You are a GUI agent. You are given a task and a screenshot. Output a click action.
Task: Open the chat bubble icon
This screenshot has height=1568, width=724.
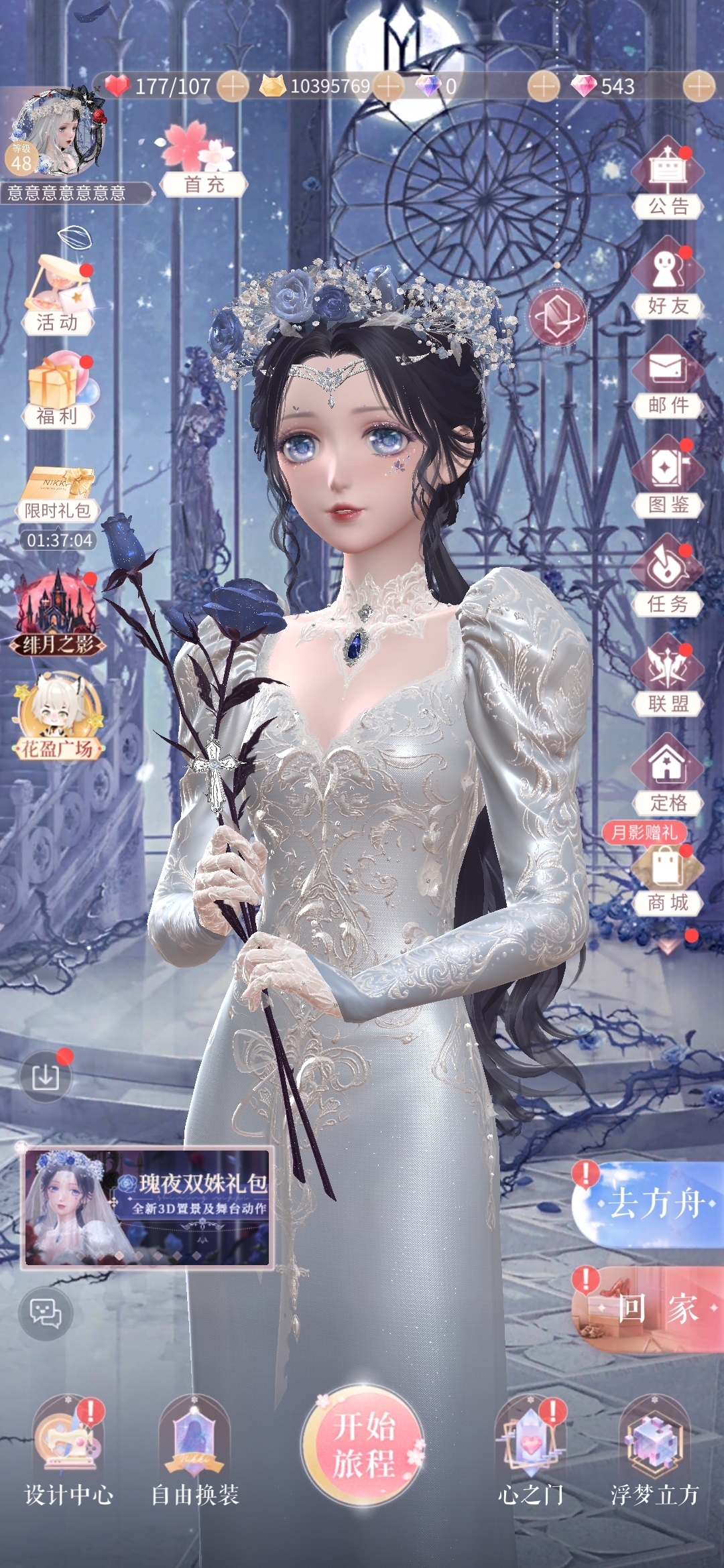(46, 1312)
